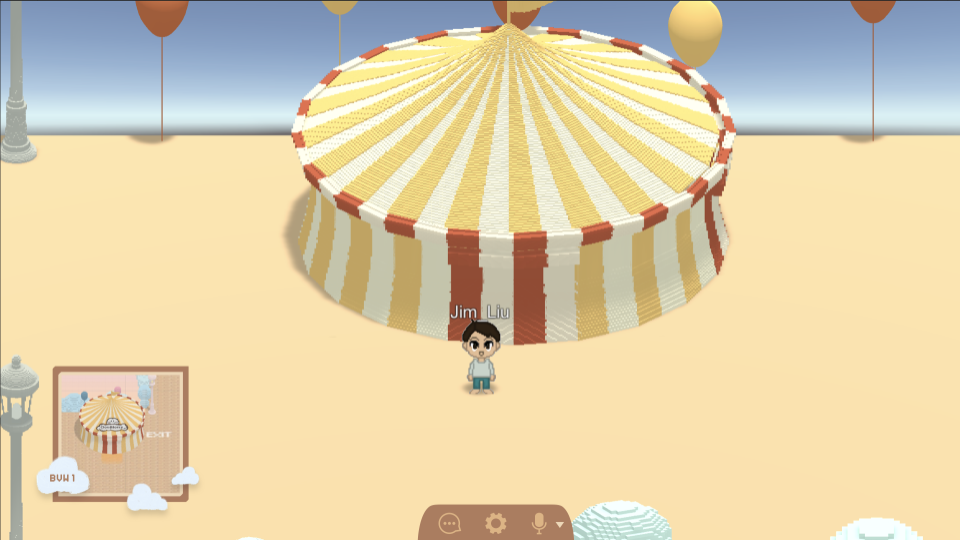
Task: Toggle the microphone
Action: [539, 523]
